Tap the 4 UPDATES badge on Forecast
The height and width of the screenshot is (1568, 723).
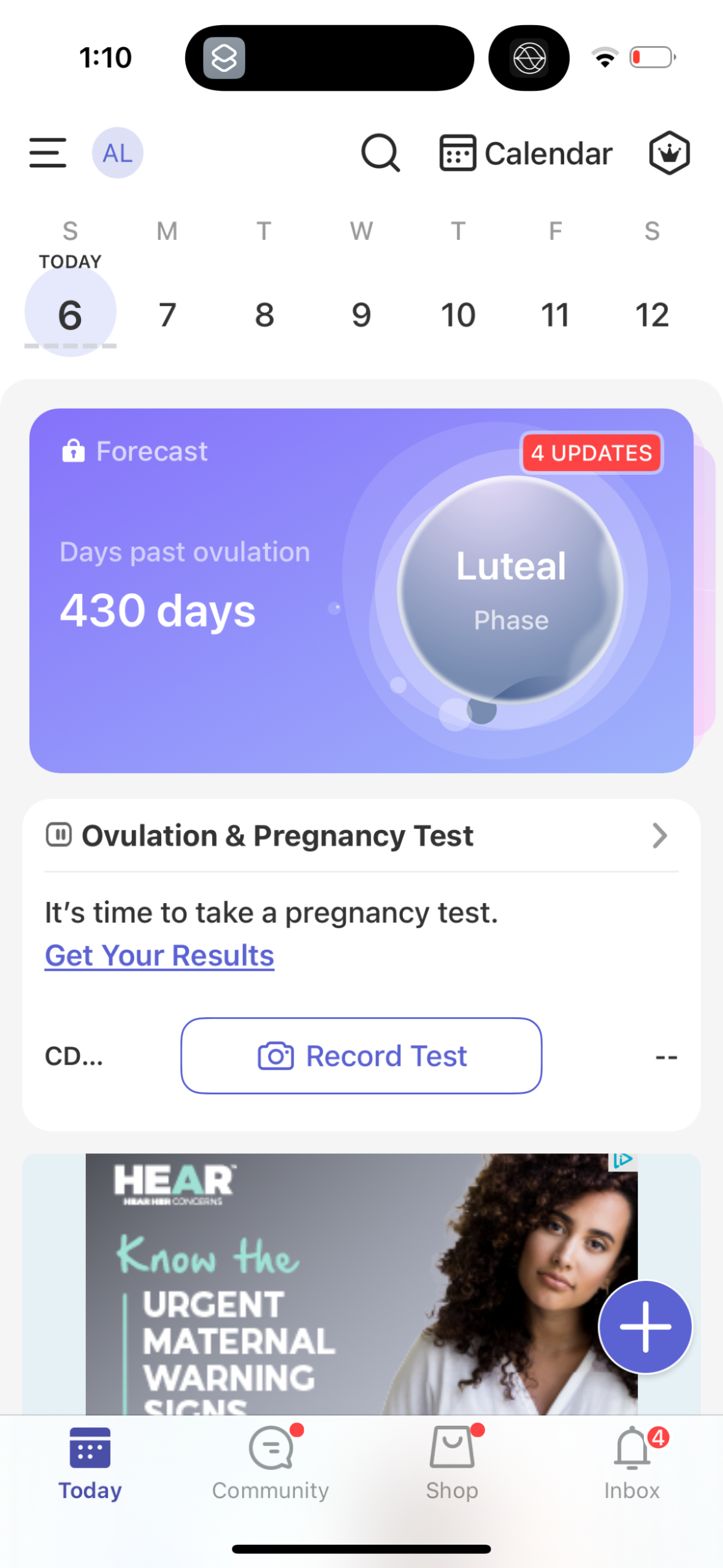coord(591,453)
